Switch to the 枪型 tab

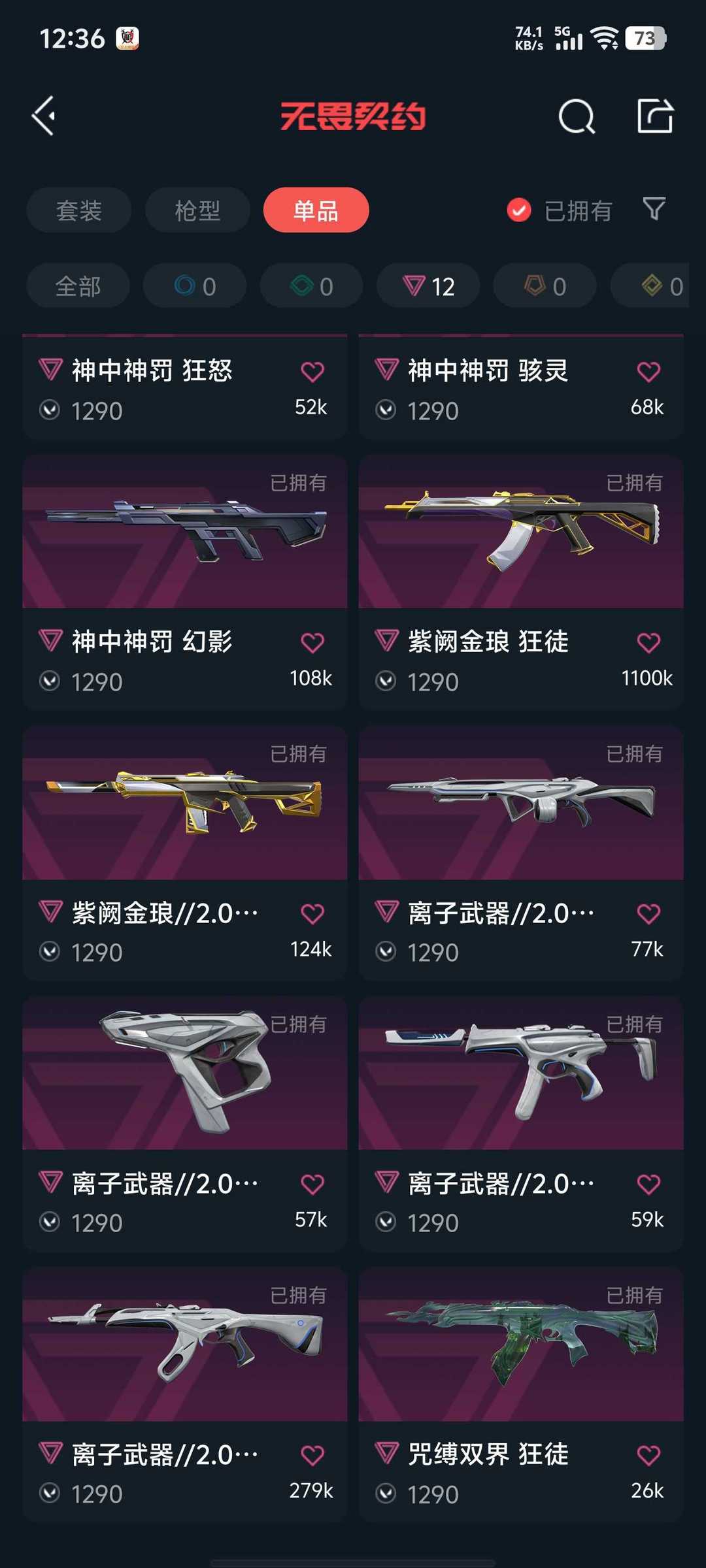[x=197, y=210]
